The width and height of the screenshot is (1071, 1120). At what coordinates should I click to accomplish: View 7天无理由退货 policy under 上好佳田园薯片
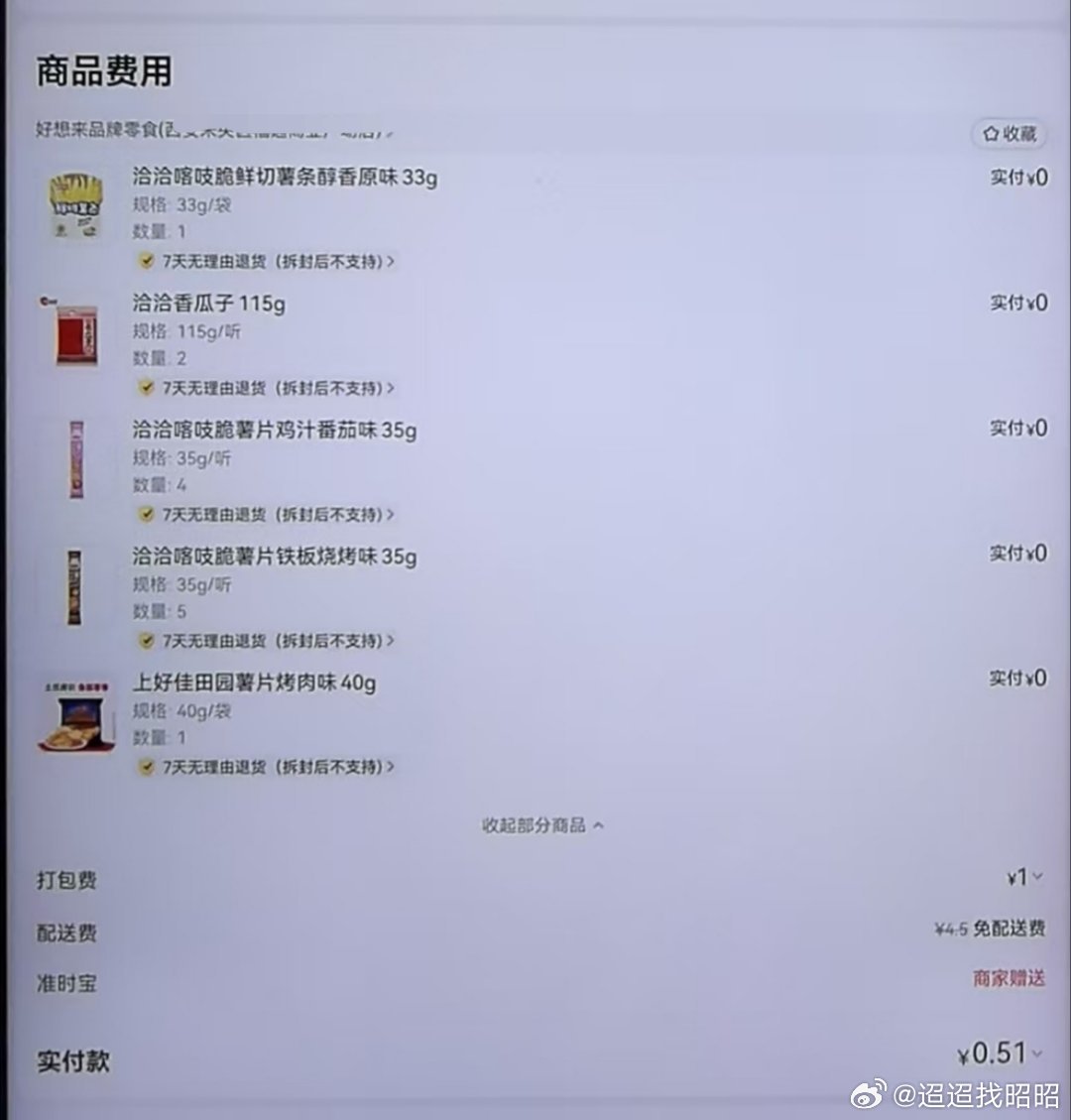click(x=267, y=767)
